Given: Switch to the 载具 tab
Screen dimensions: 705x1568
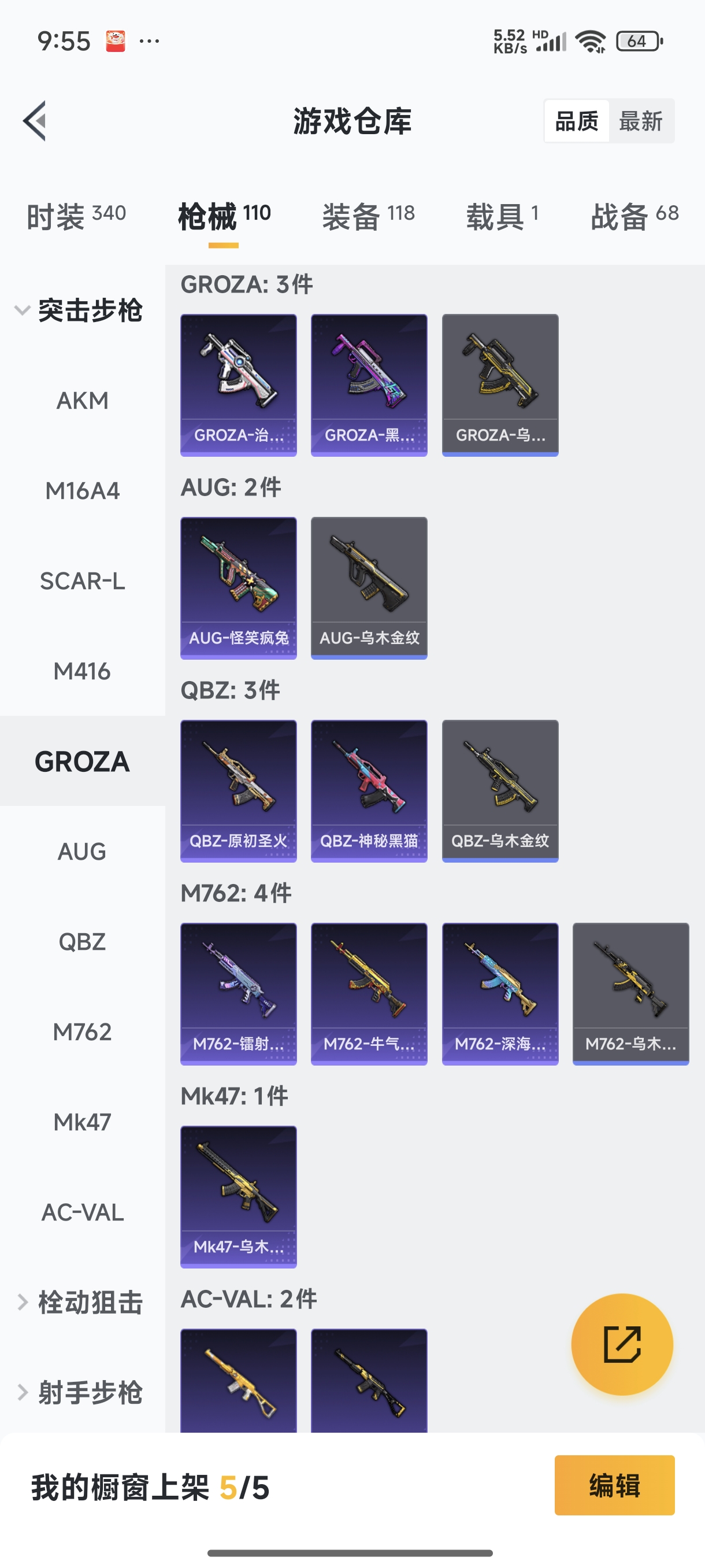Looking at the screenshot, I should point(502,216).
